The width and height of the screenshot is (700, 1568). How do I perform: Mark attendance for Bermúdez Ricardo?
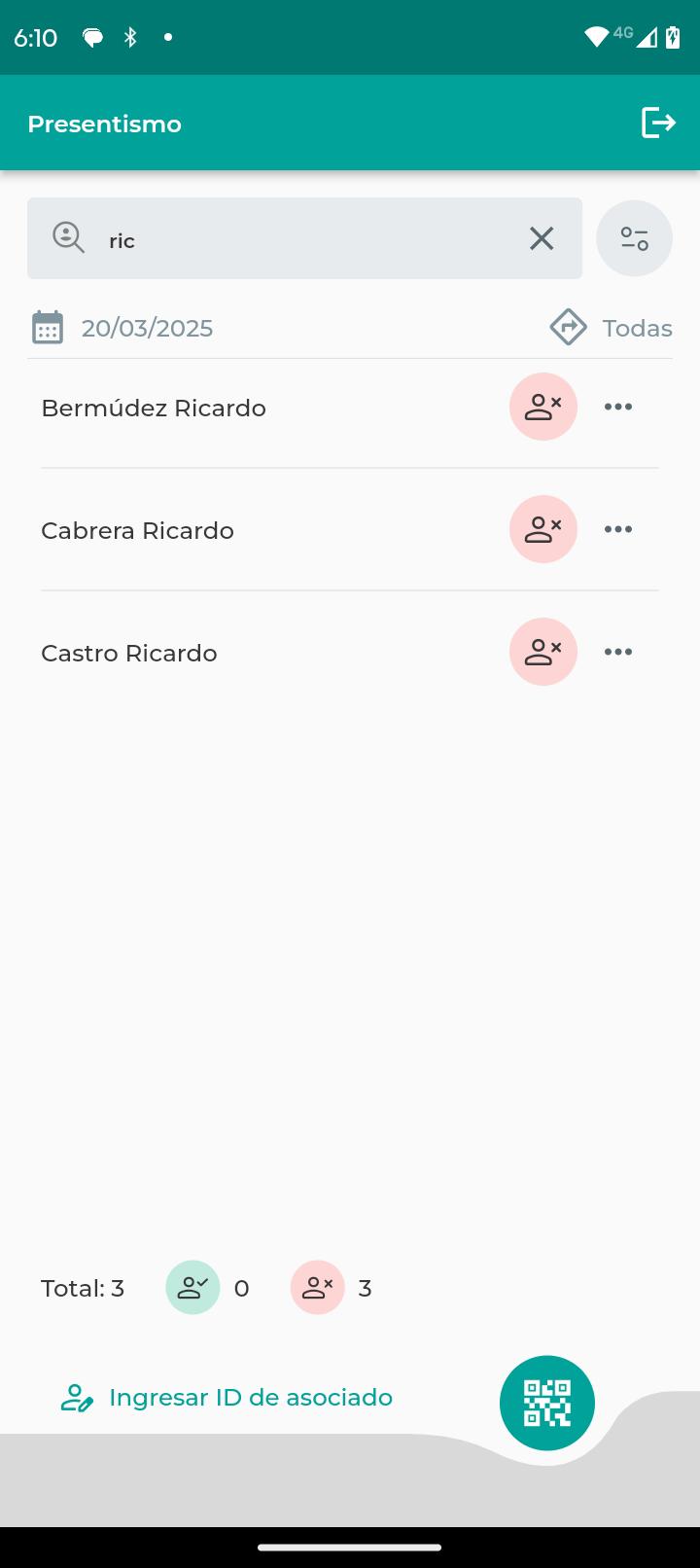tap(543, 407)
